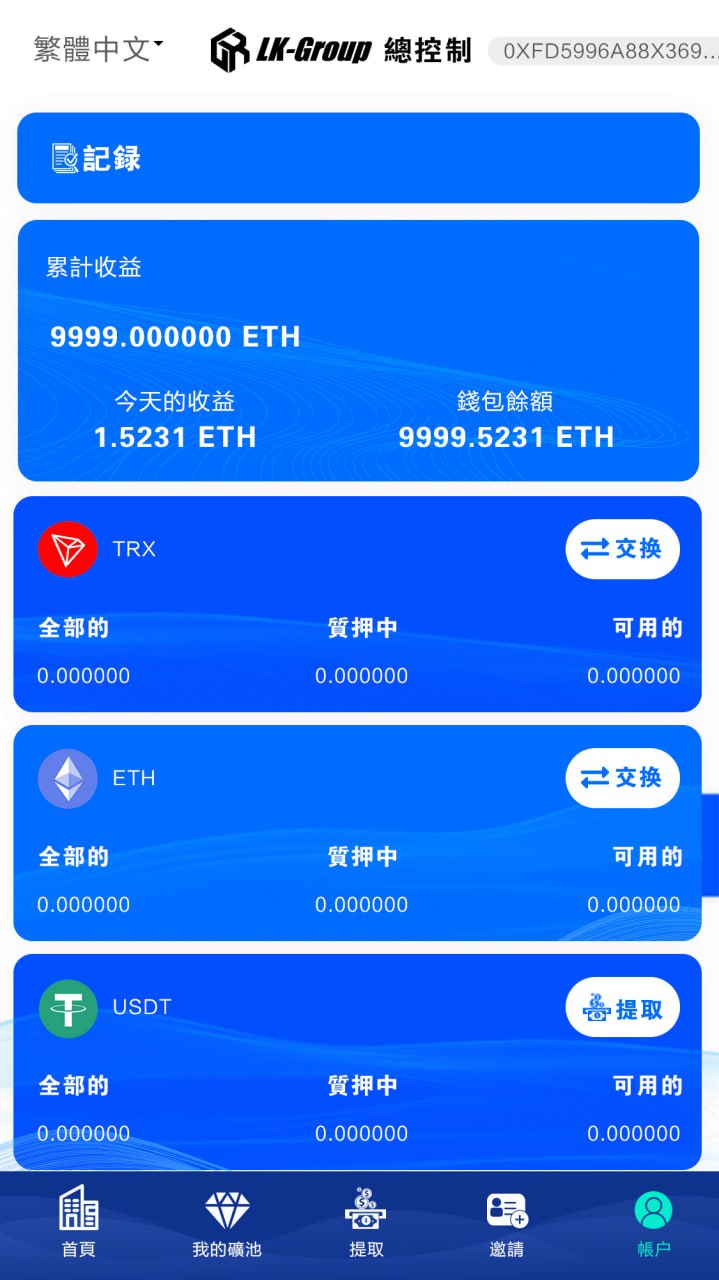
Task: Switch to the 我的礦池 tab
Action: (x=227, y=1222)
